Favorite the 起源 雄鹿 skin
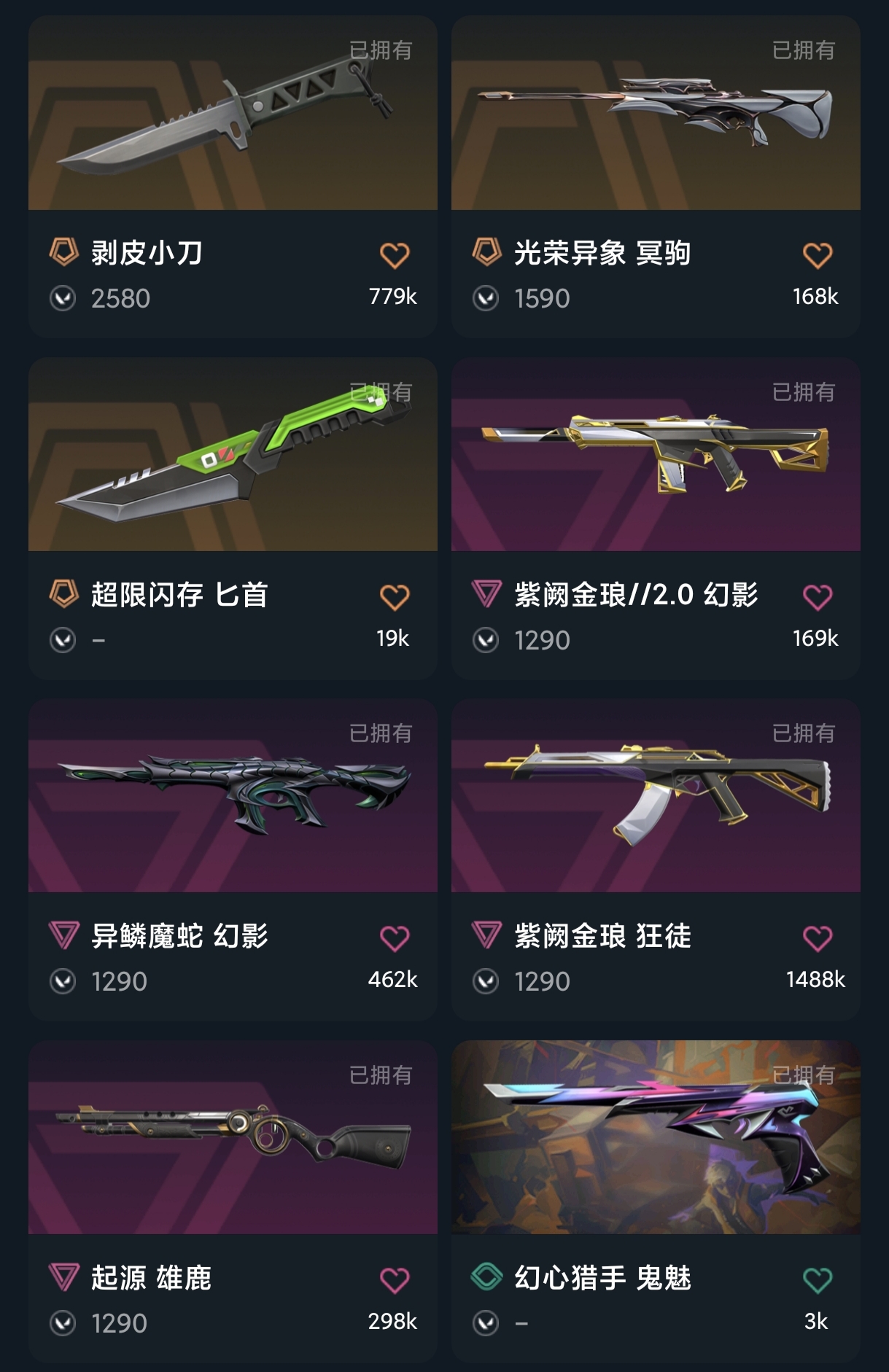889x1372 pixels. (x=395, y=1280)
